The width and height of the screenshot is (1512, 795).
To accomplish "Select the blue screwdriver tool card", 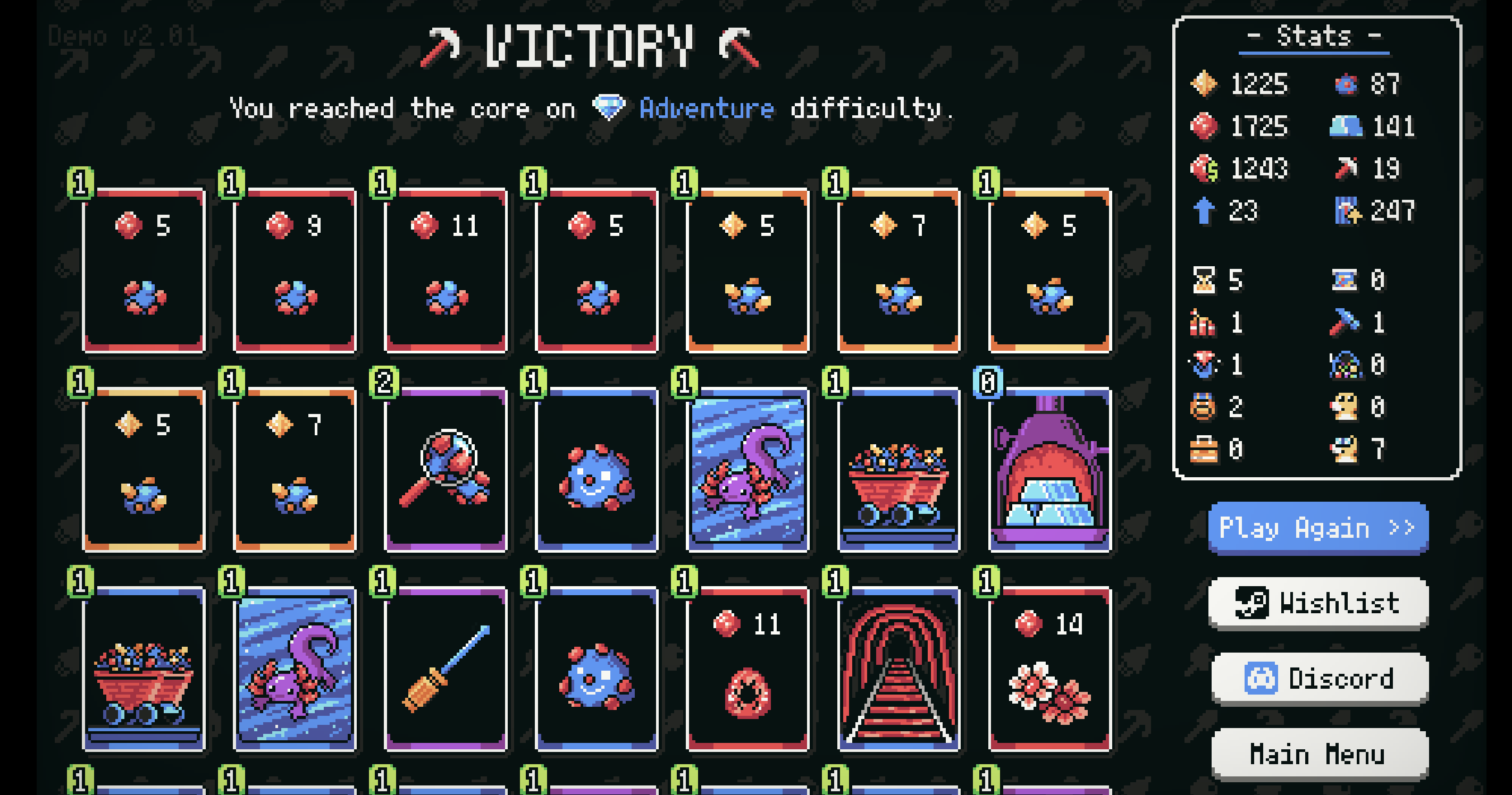I will [x=446, y=669].
